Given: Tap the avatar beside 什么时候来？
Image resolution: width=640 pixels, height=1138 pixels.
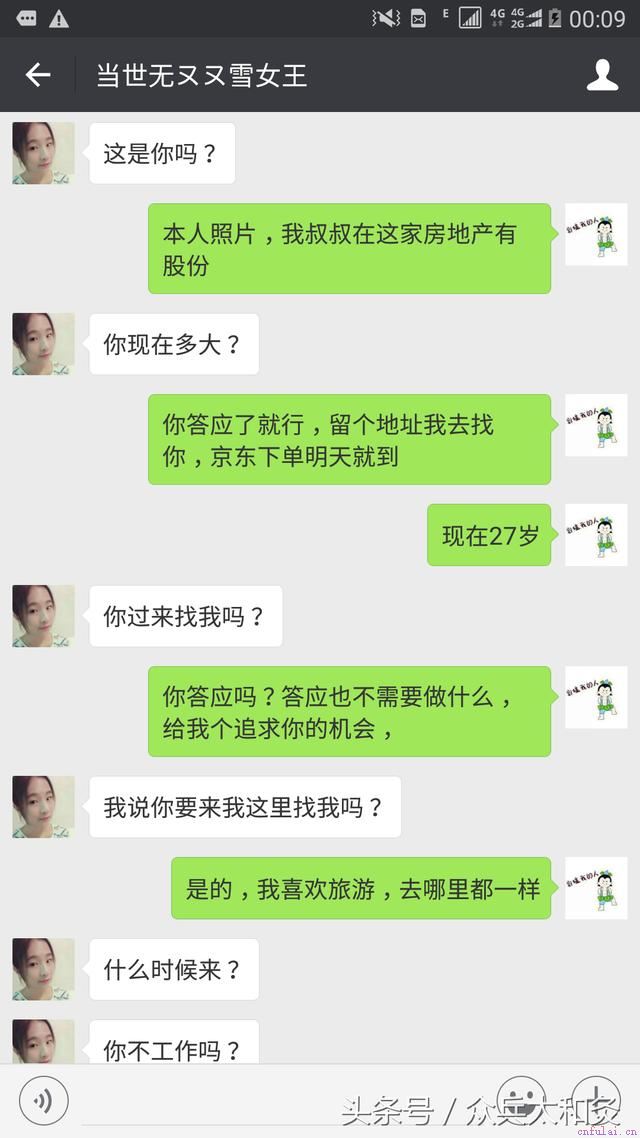Looking at the screenshot, I should 43,969.
